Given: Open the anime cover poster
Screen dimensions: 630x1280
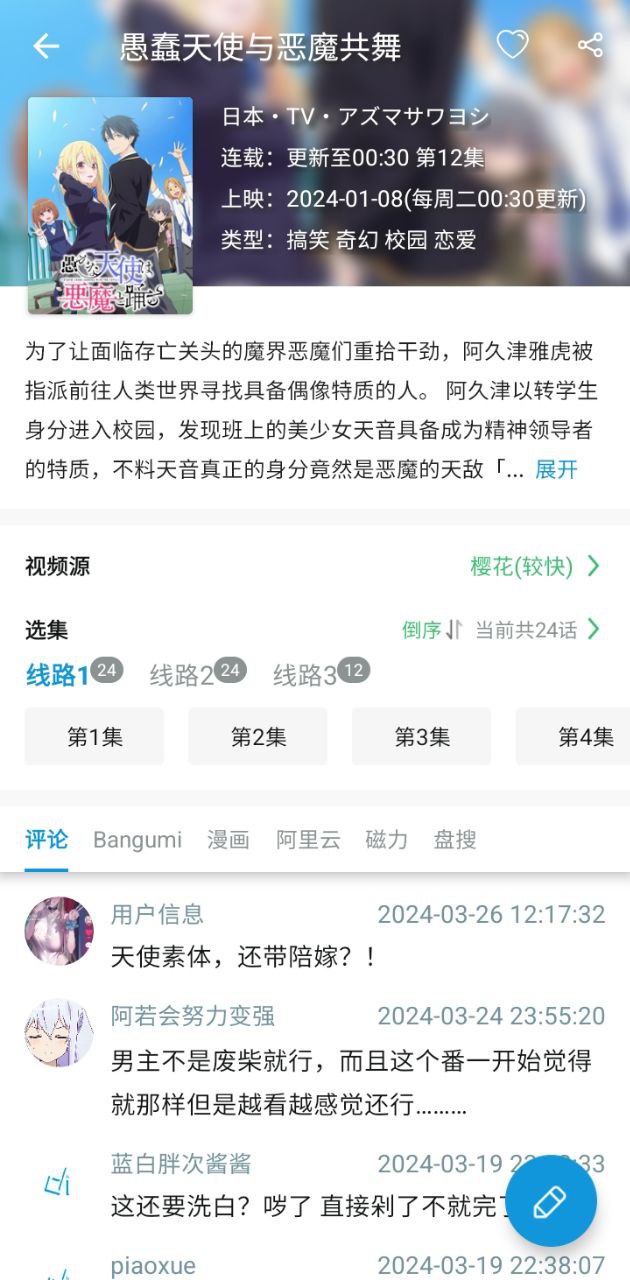Looking at the screenshot, I should [x=110, y=205].
